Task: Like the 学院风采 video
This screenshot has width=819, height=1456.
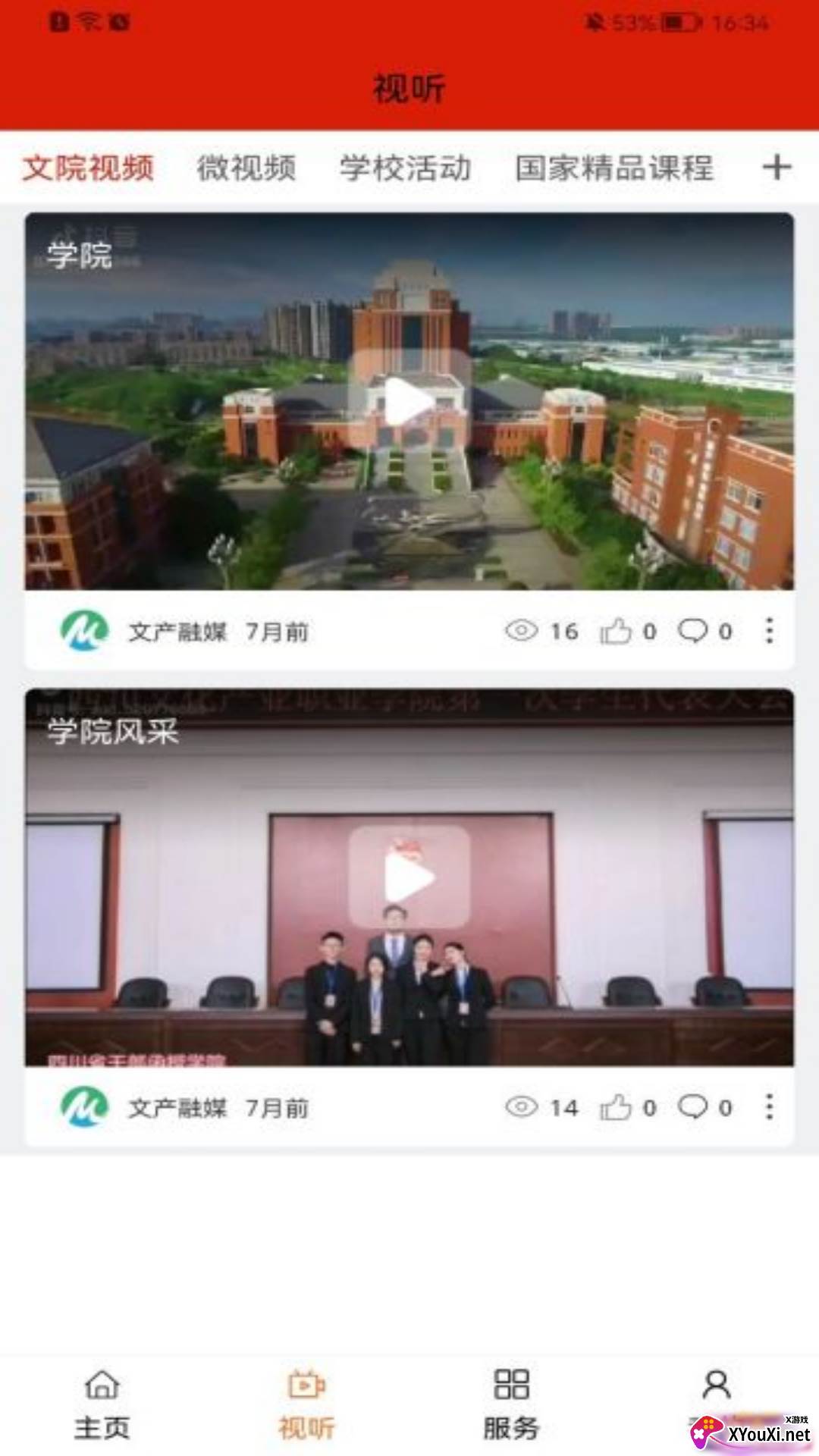Action: coord(616,1108)
